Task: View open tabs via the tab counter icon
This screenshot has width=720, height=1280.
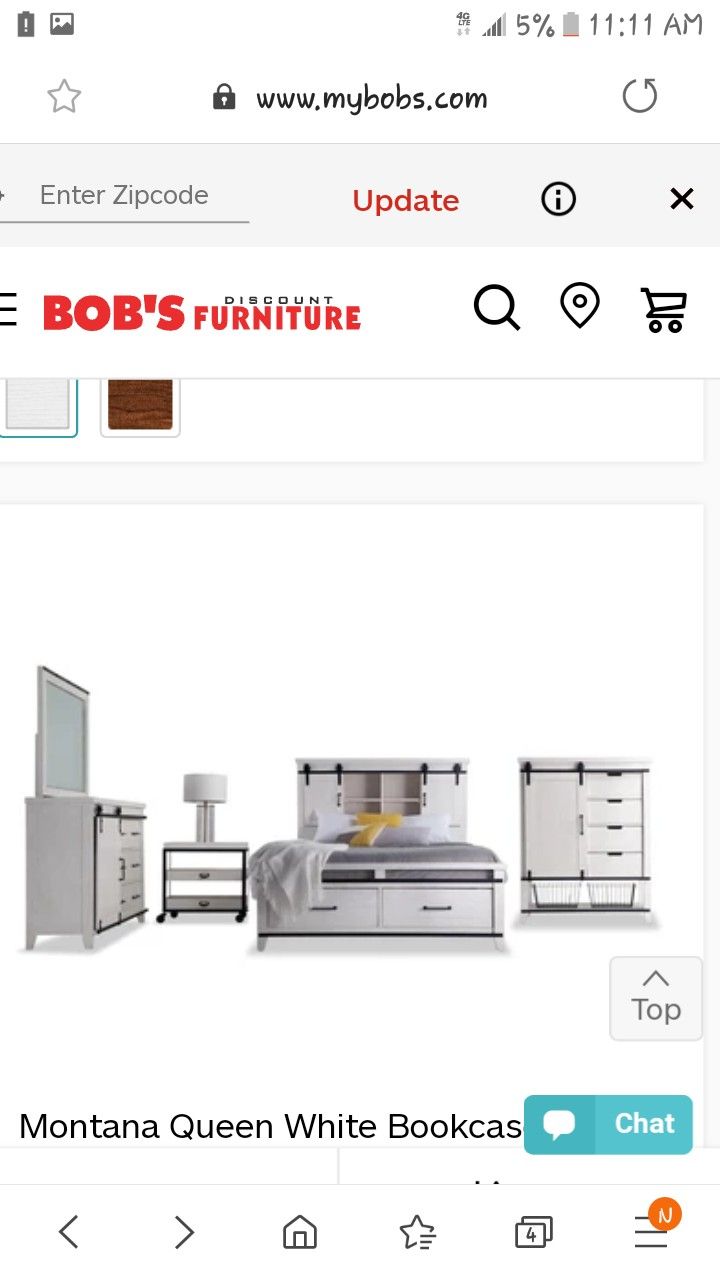Action: click(533, 1232)
